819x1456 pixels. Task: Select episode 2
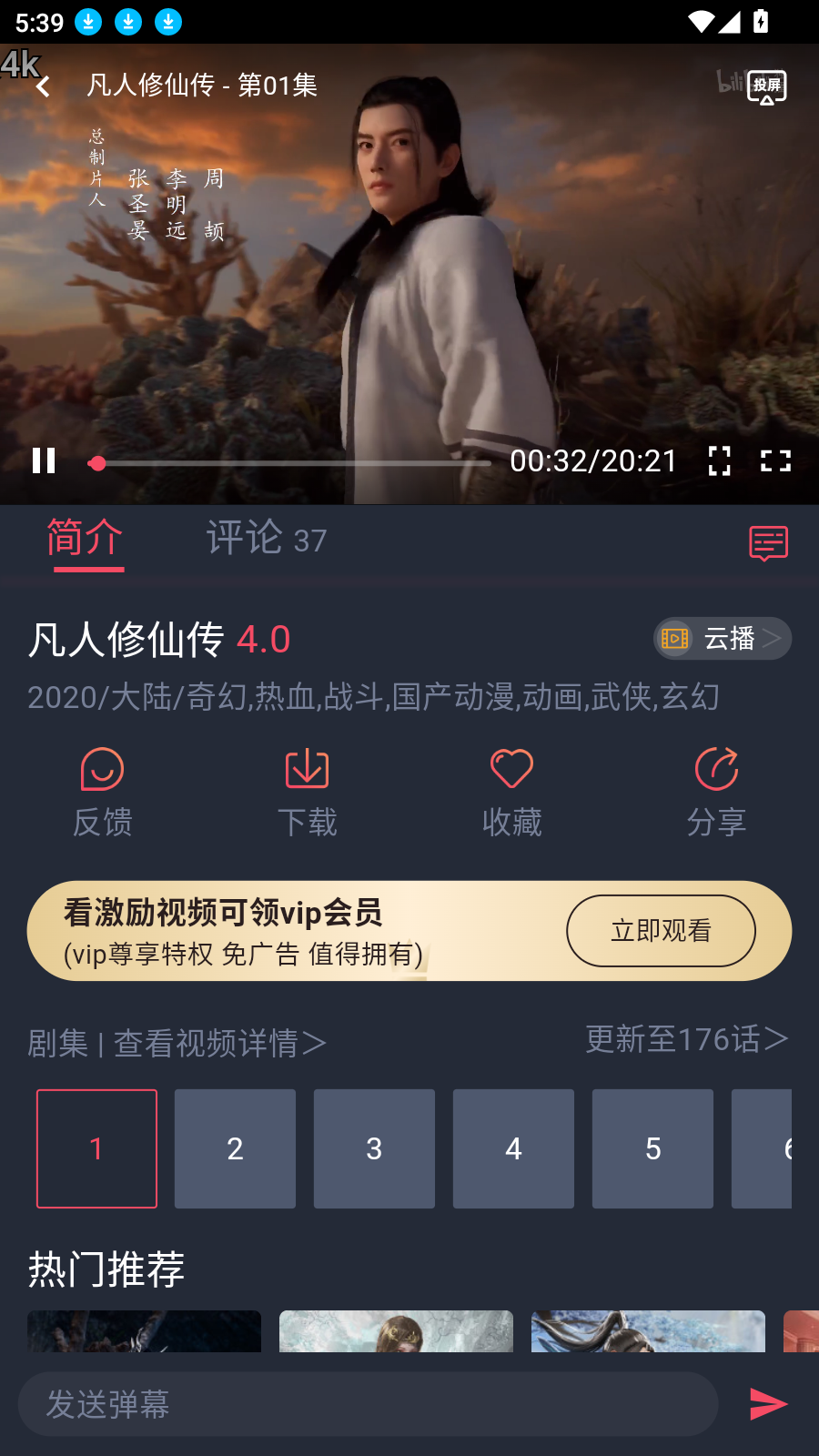(x=235, y=1148)
